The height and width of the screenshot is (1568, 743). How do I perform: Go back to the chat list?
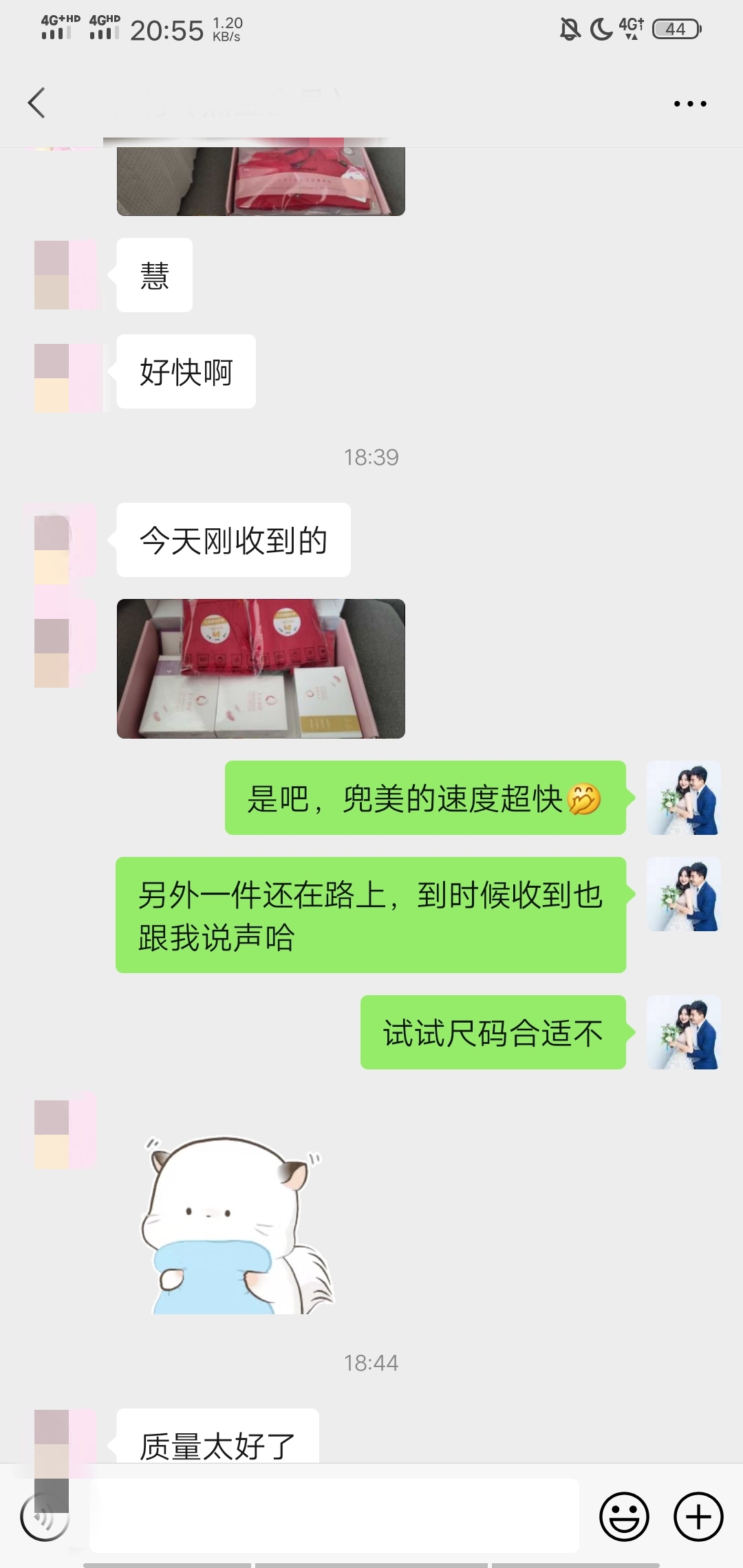pos(36,103)
